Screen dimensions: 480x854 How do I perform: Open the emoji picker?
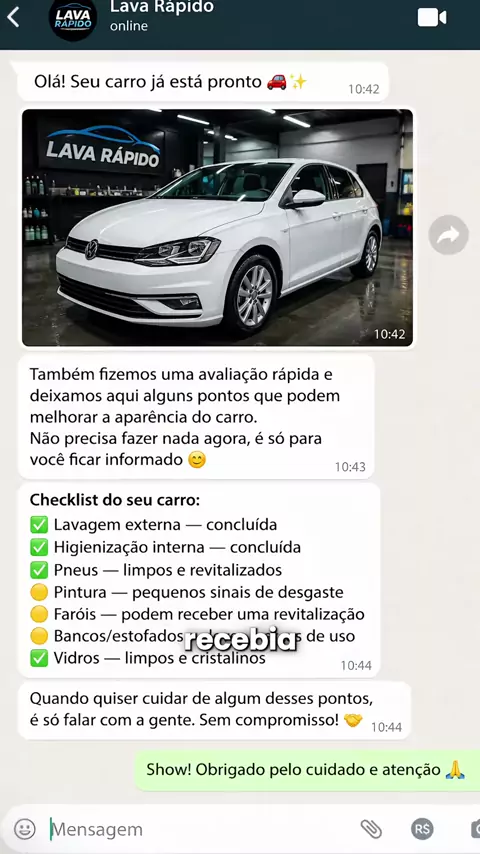pos(25,829)
